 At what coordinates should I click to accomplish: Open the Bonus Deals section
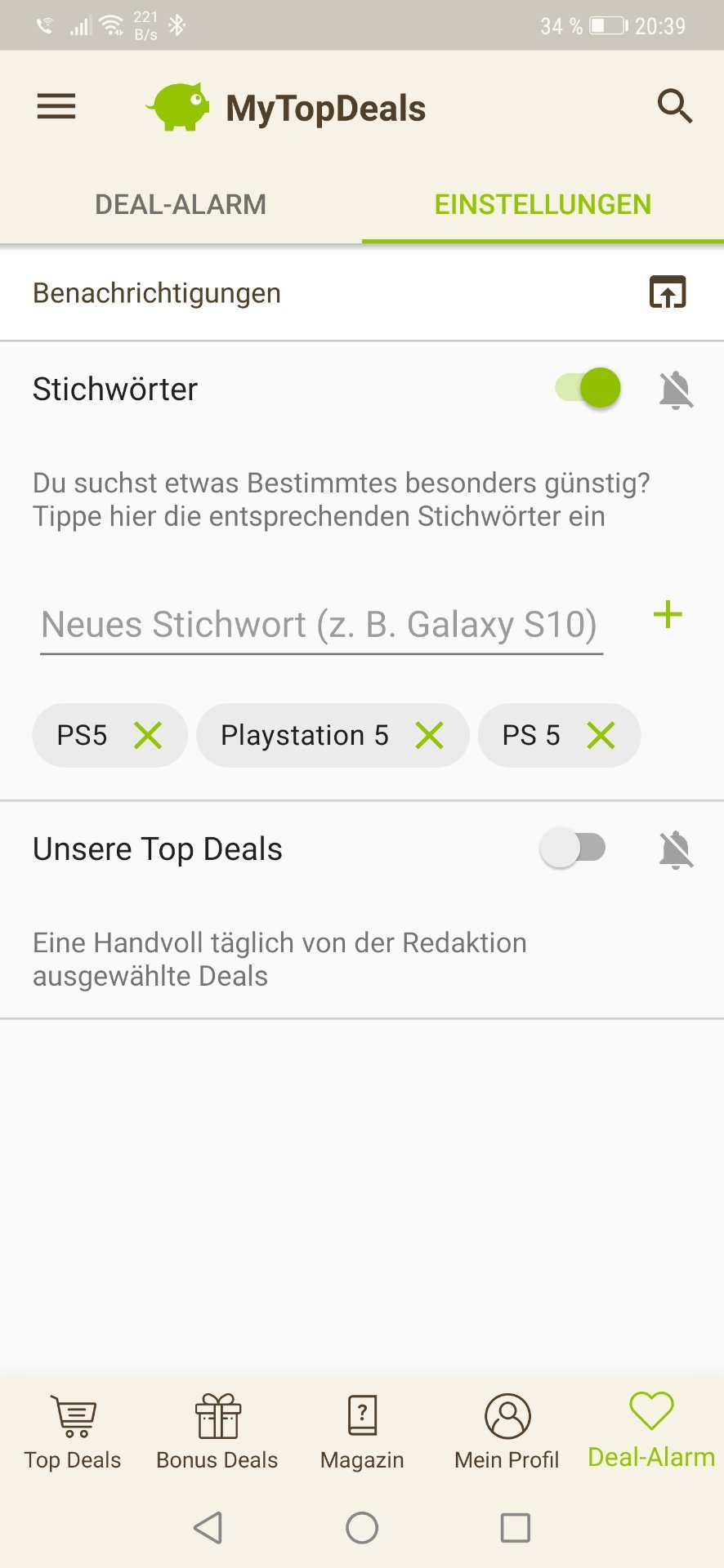(217, 1432)
